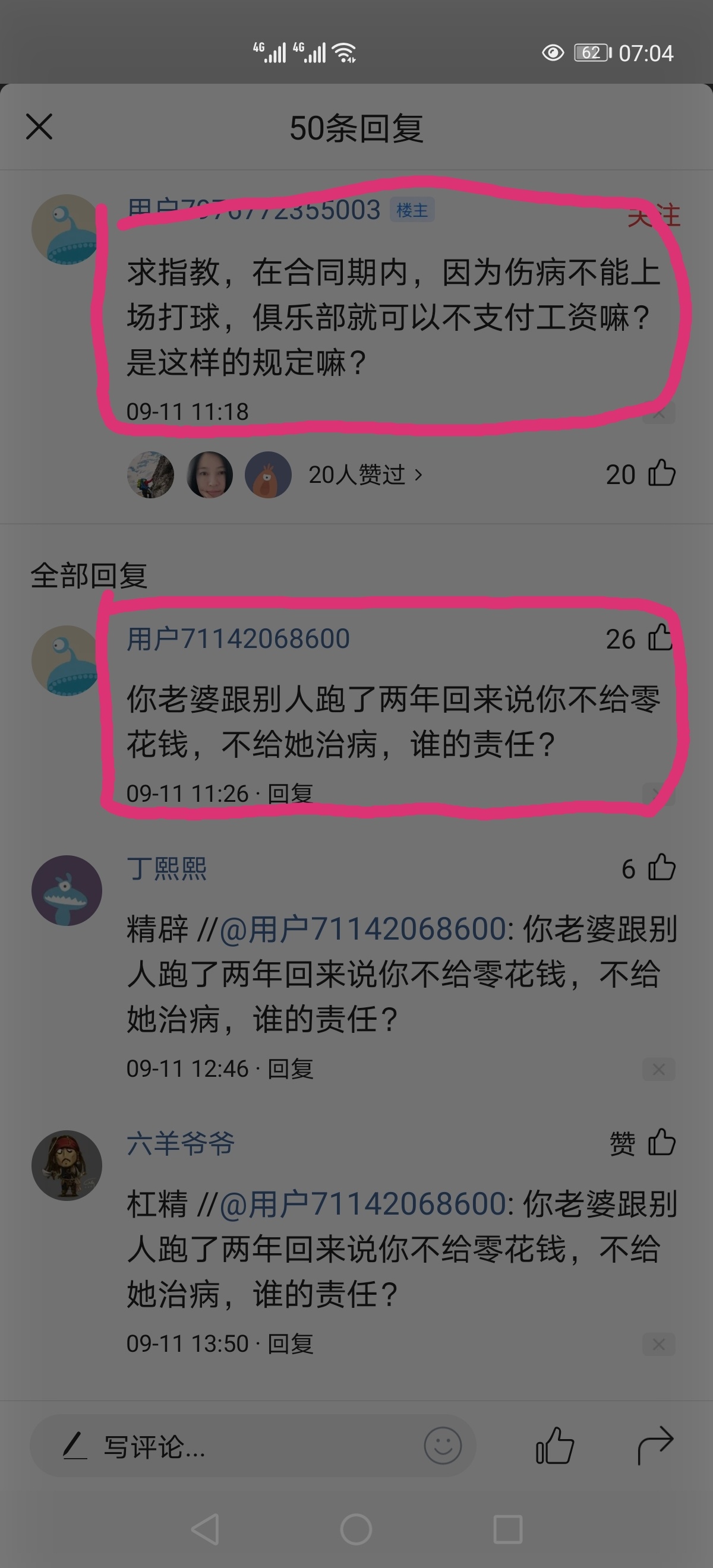Open 丁熙熙's profile name
Screen dimensions: 713x1568
[166, 868]
